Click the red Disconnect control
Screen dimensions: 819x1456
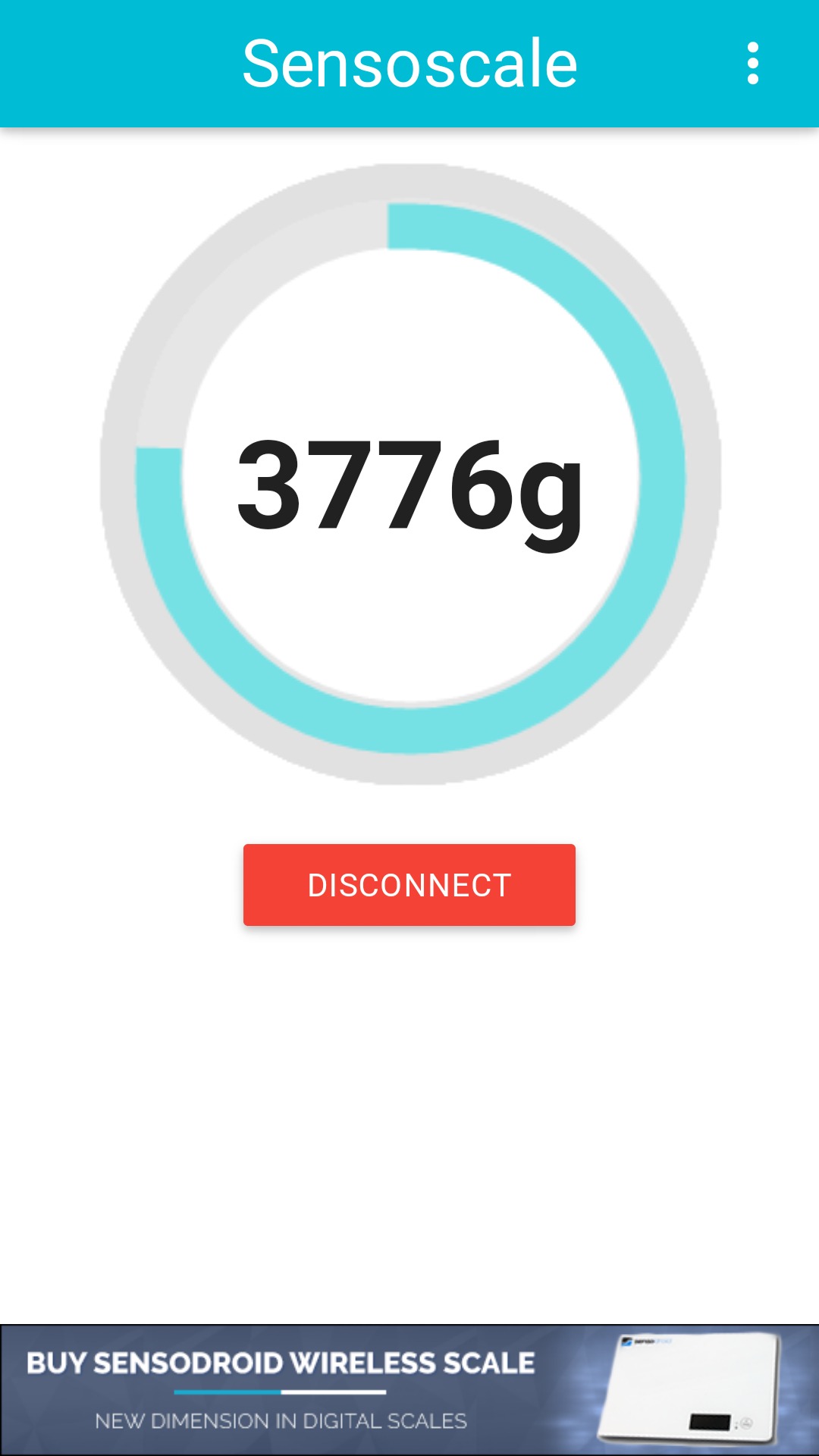click(409, 883)
